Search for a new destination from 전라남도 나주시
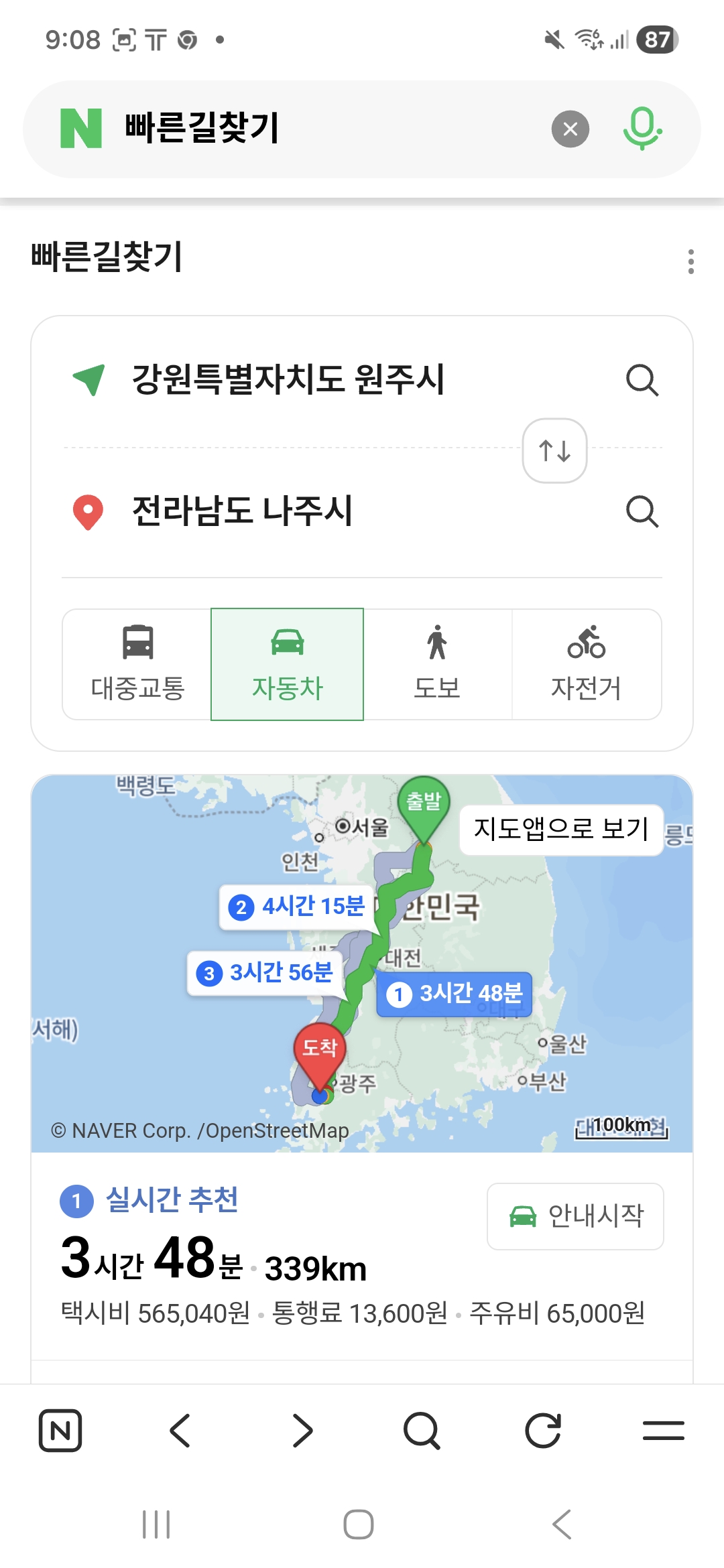The width and height of the screenshot is (724, 1568). pyautogui.click(x=642, y=511)
